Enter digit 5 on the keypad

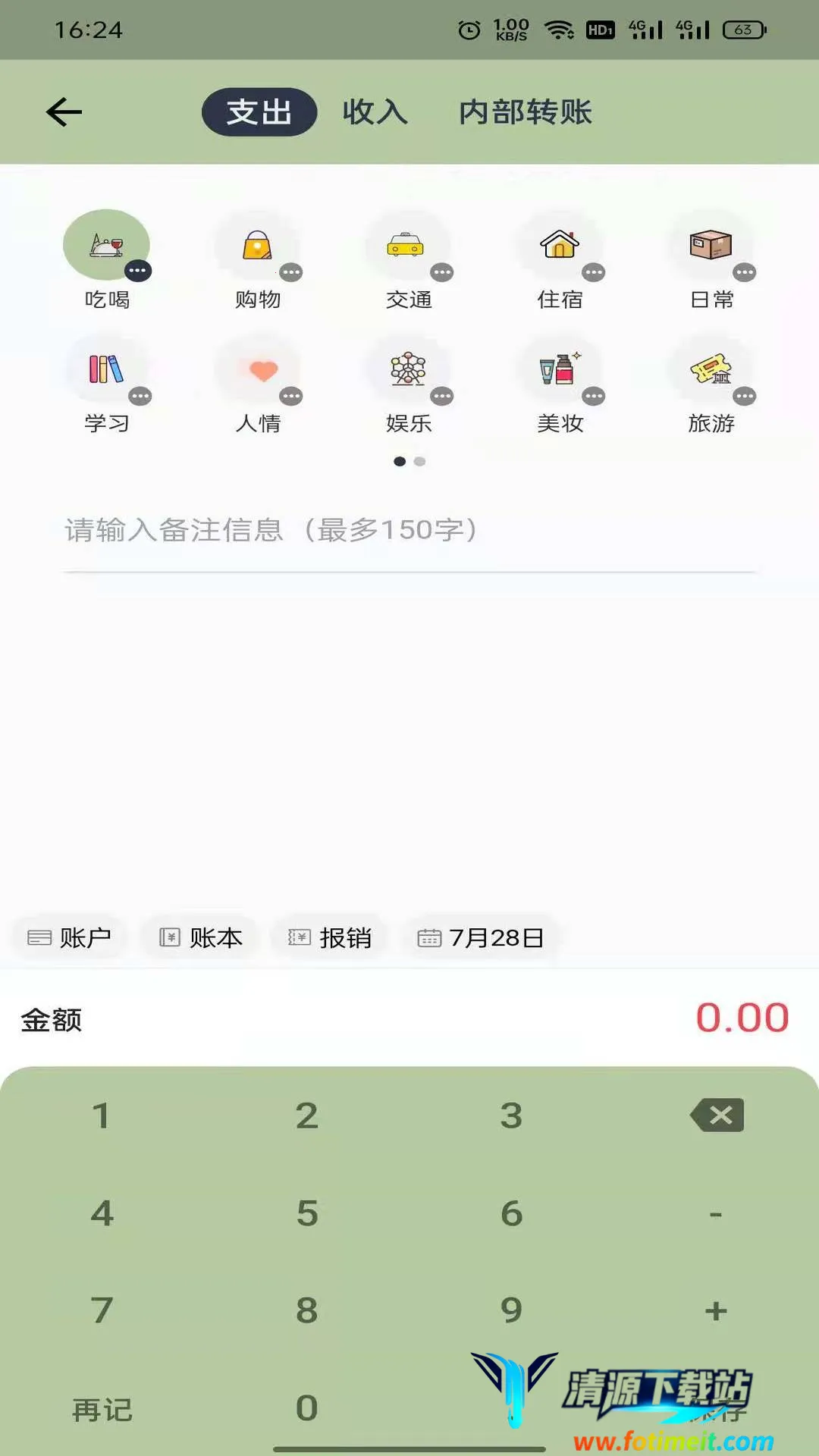pos(307,1213)
